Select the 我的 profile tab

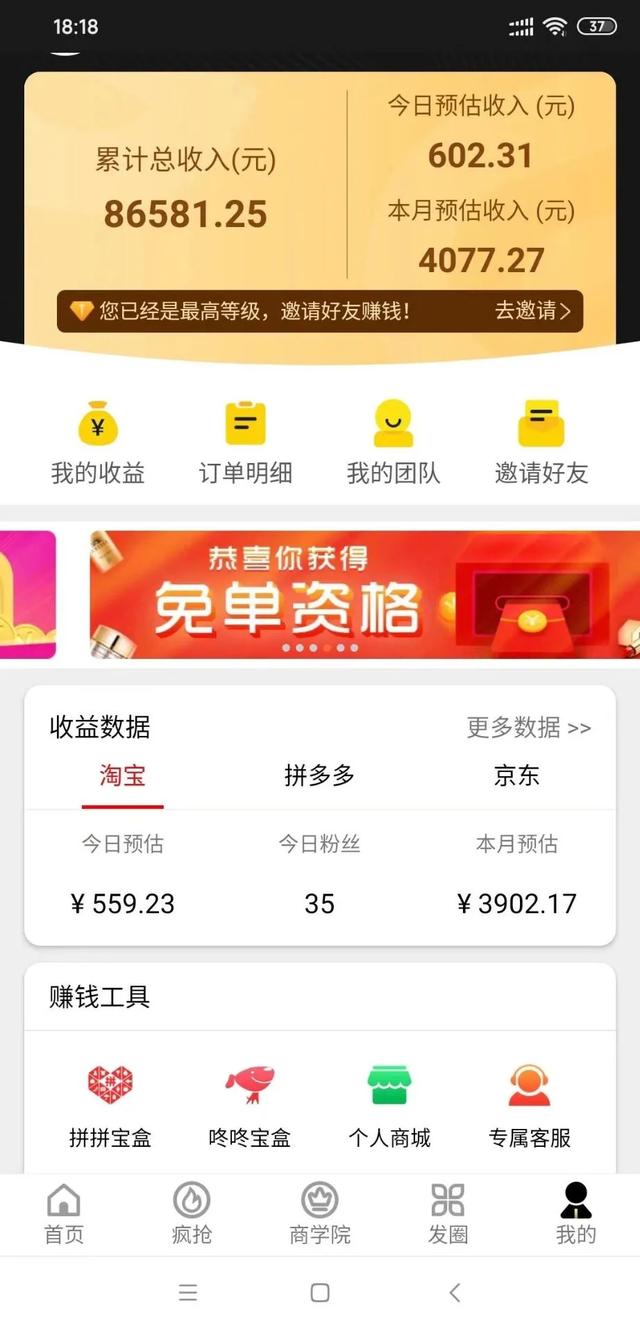(x=576, y=1213)
